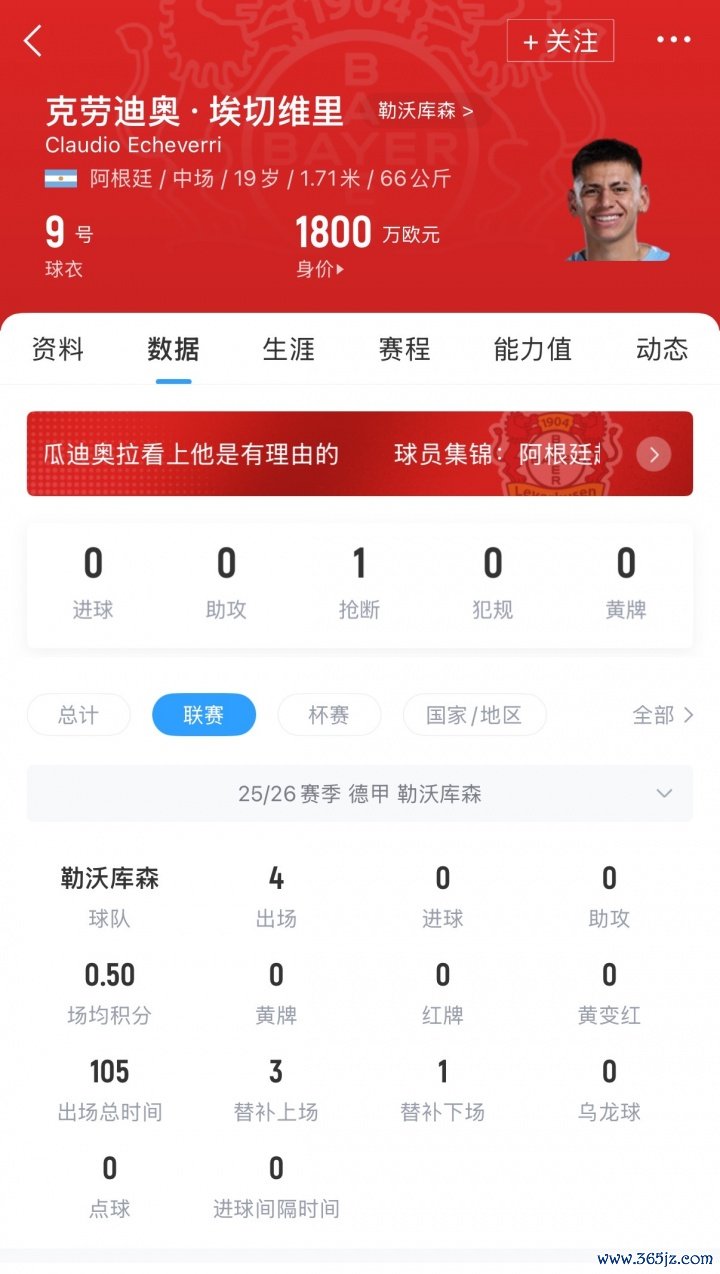Viewport: 720px width, 1274px height.
Task: Select the 国家/地区 filter chip
Action: pyautogui.click(x=474, y=715)
